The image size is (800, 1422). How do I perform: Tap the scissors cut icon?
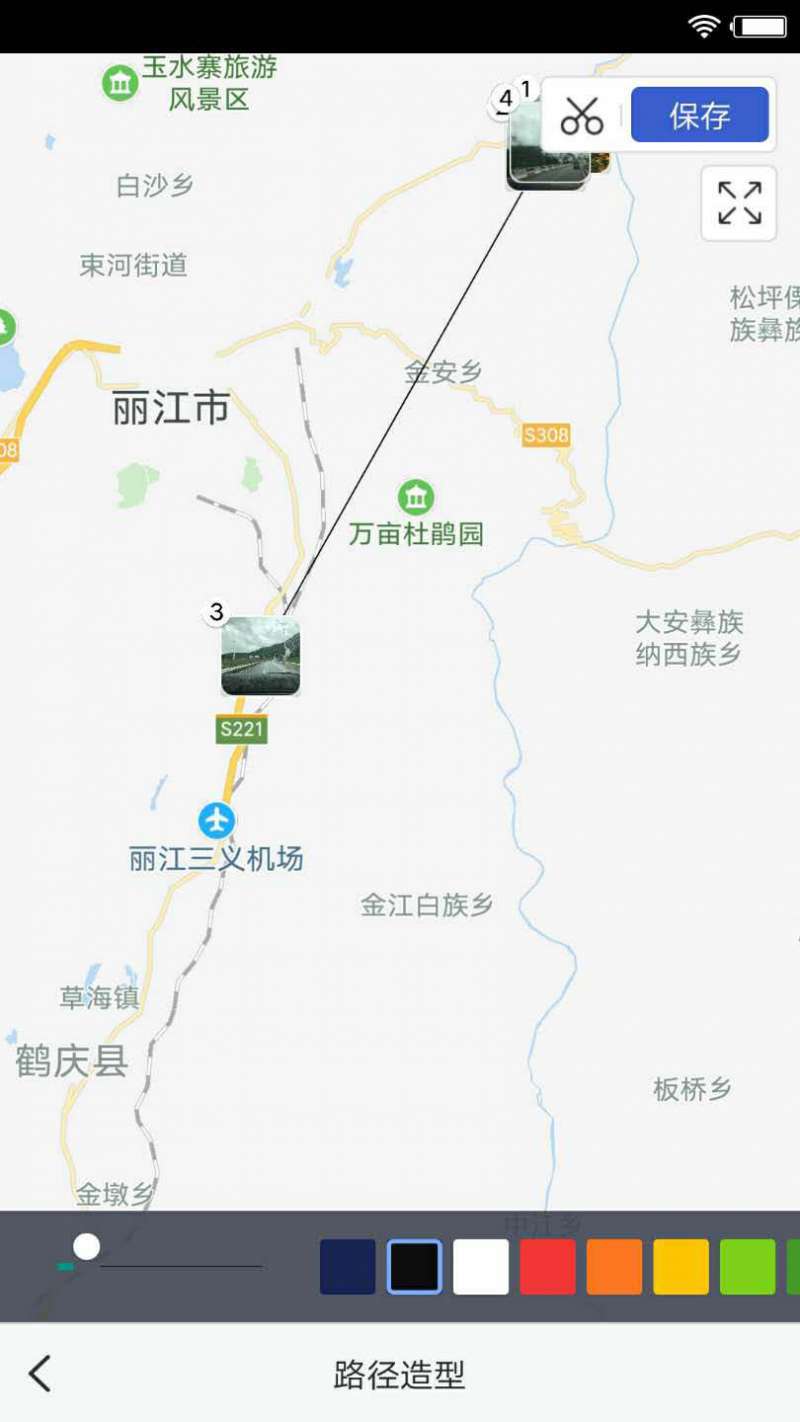coord(582,115)
